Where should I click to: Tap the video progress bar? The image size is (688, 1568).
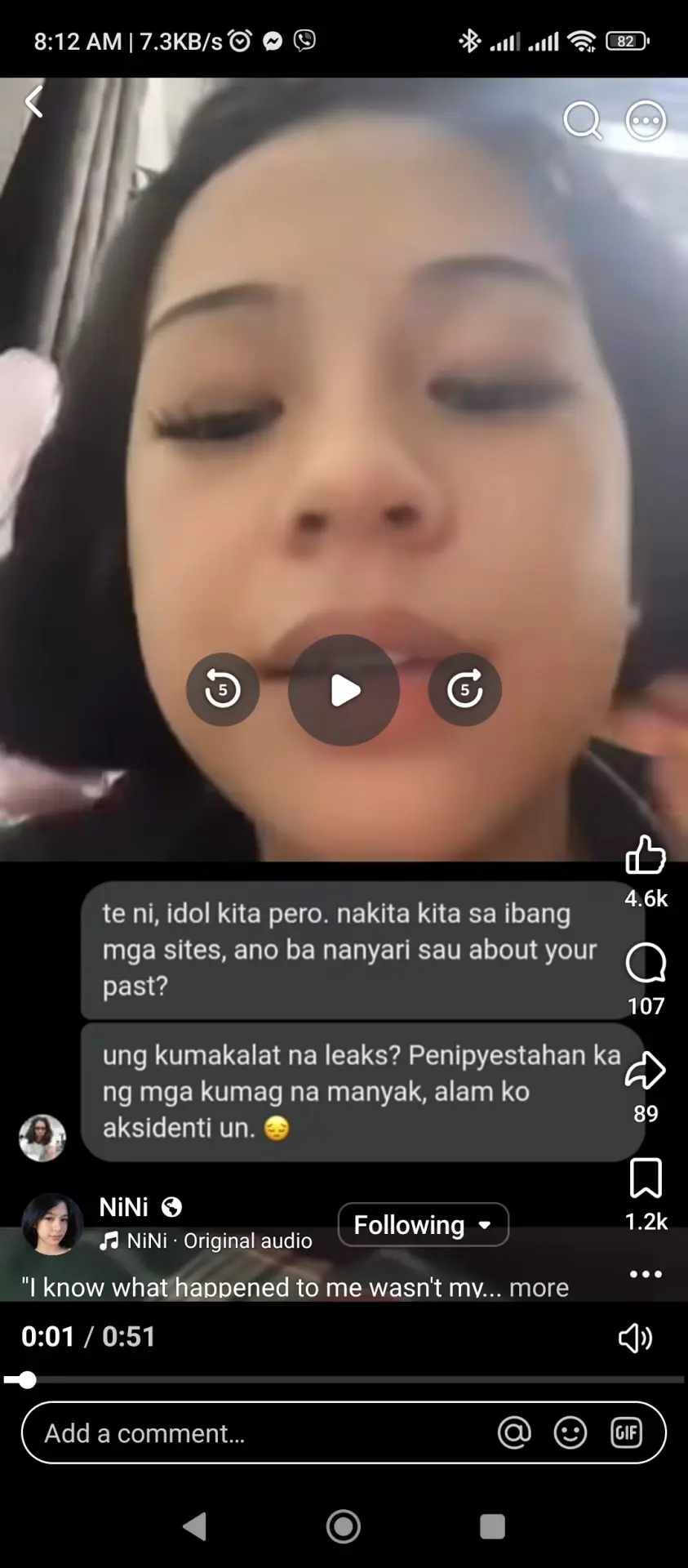[344, 1380]
